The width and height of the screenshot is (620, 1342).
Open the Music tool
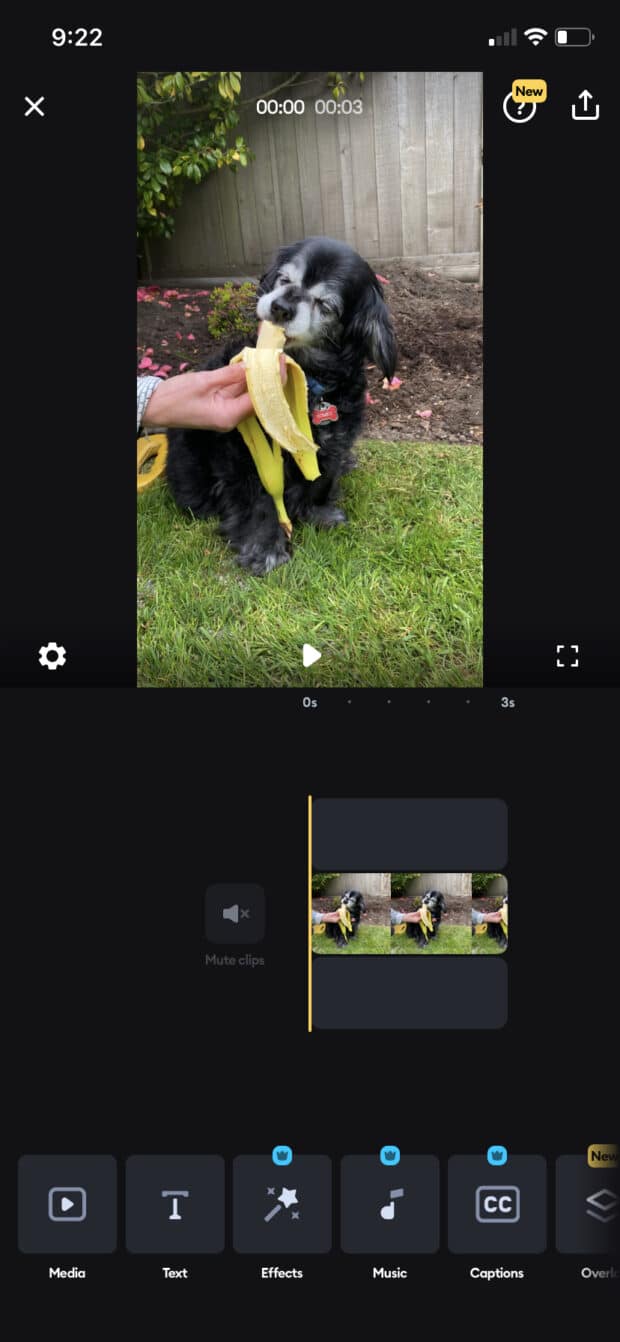pyautogui.click(x=390, y=1204)
